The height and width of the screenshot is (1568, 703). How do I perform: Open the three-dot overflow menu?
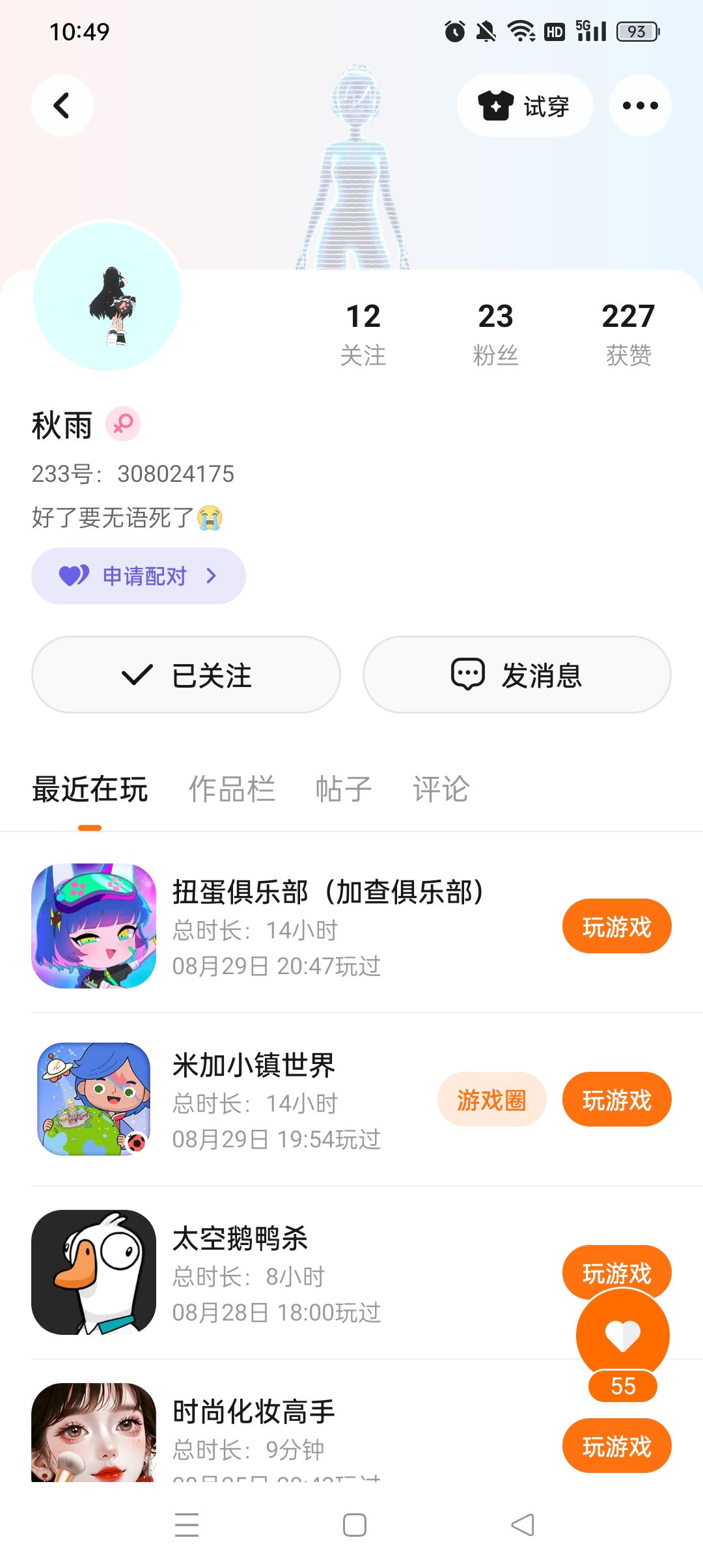[x=640, y=105]
